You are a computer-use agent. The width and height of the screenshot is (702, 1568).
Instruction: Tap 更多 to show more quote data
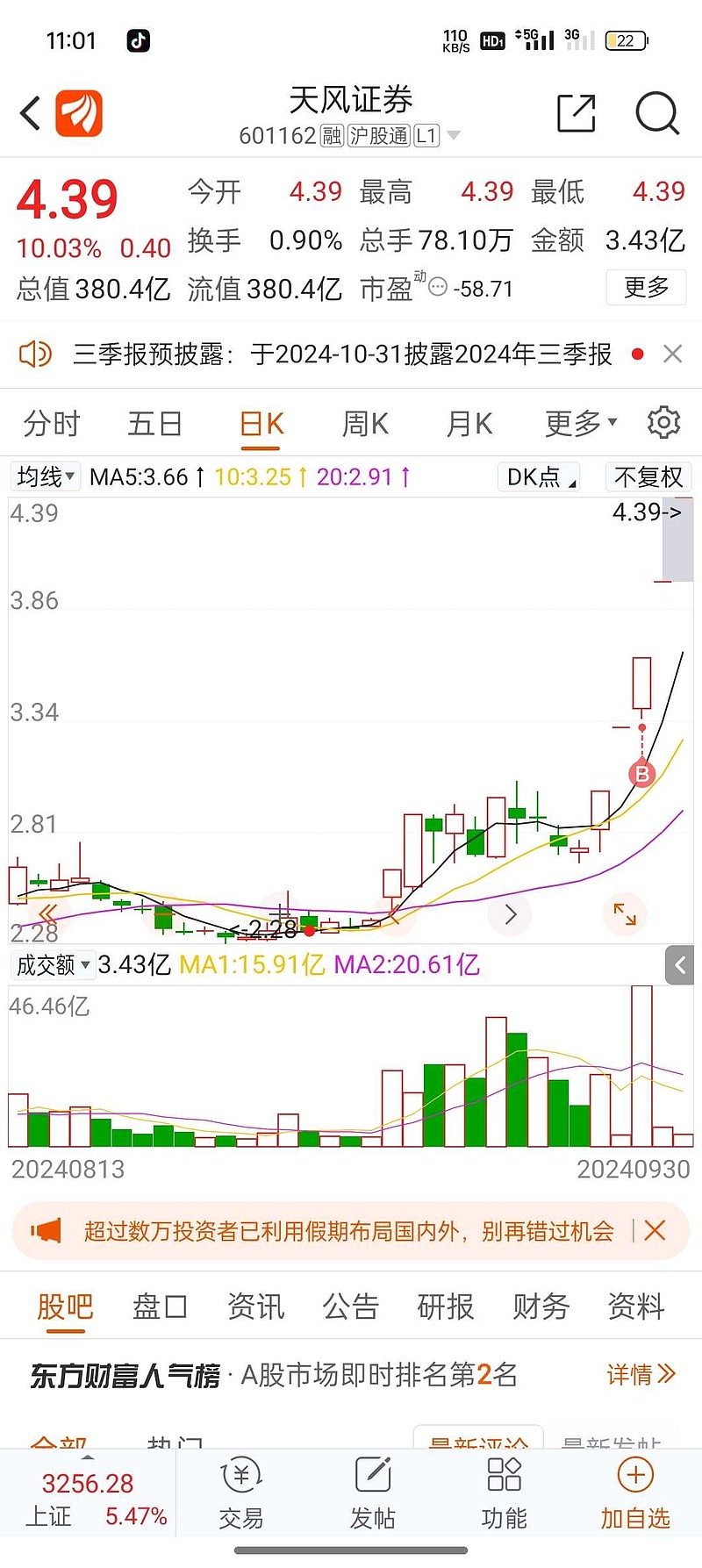click(646, 287)
